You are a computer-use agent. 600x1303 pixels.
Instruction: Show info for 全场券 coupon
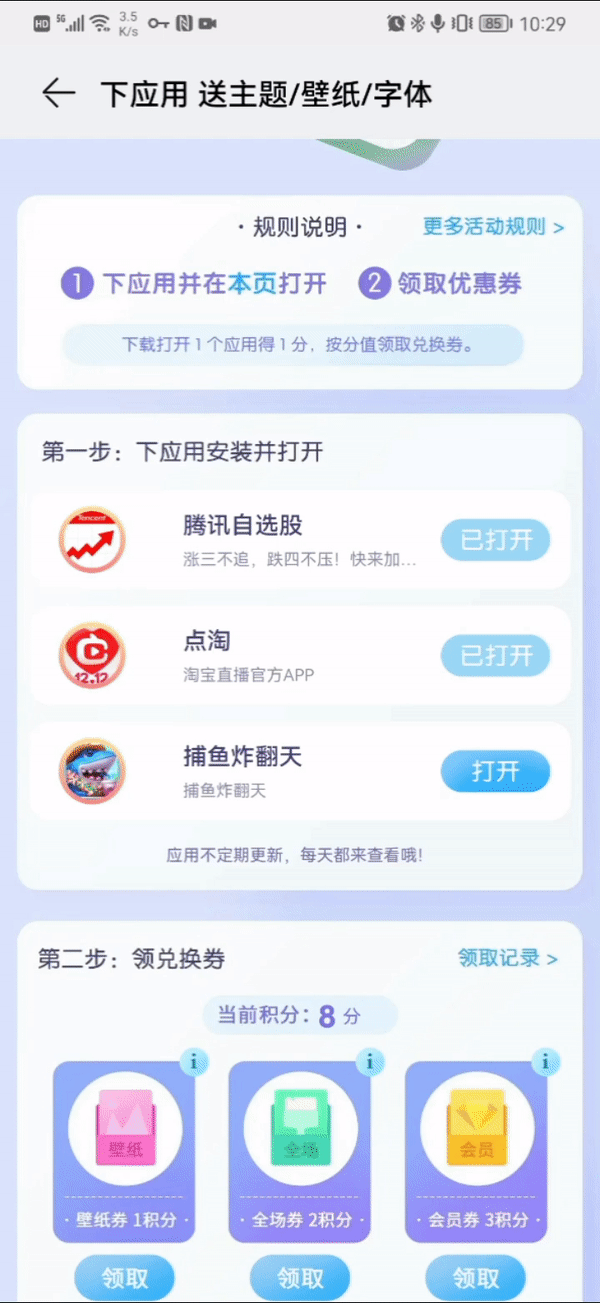tap(370, 1062)
